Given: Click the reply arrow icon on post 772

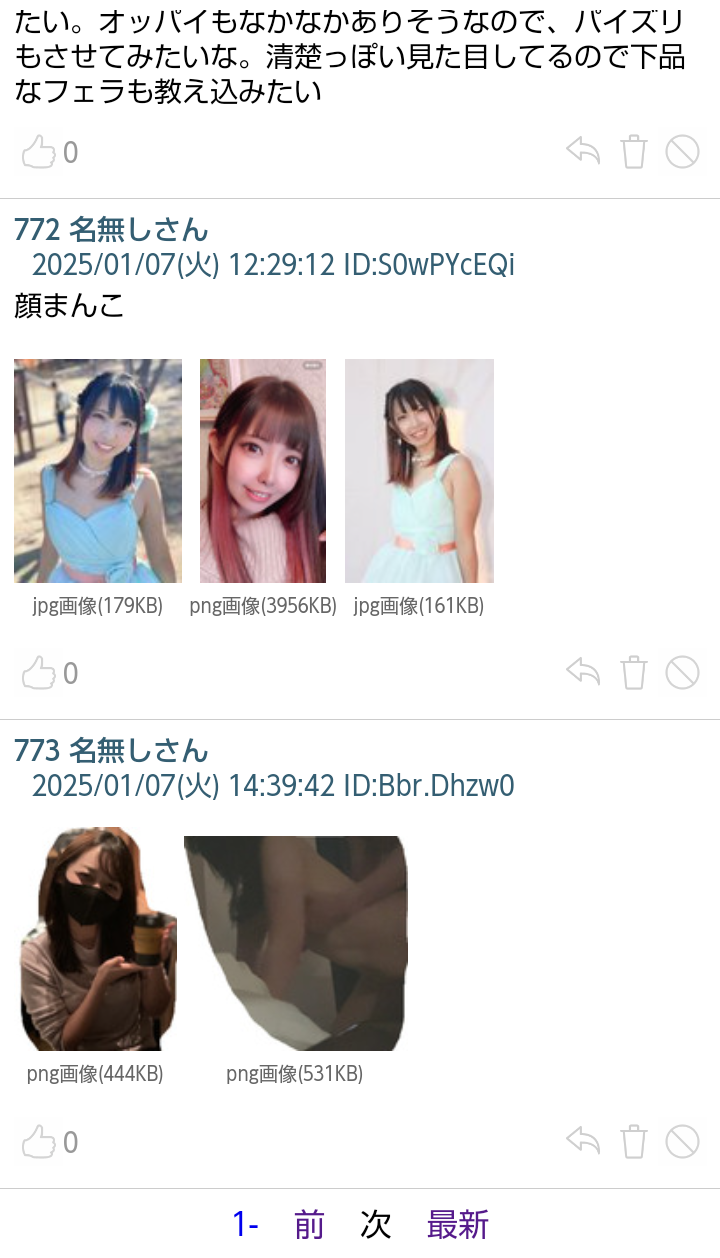Looking at the screenshot, I should [x=583, y=672].
